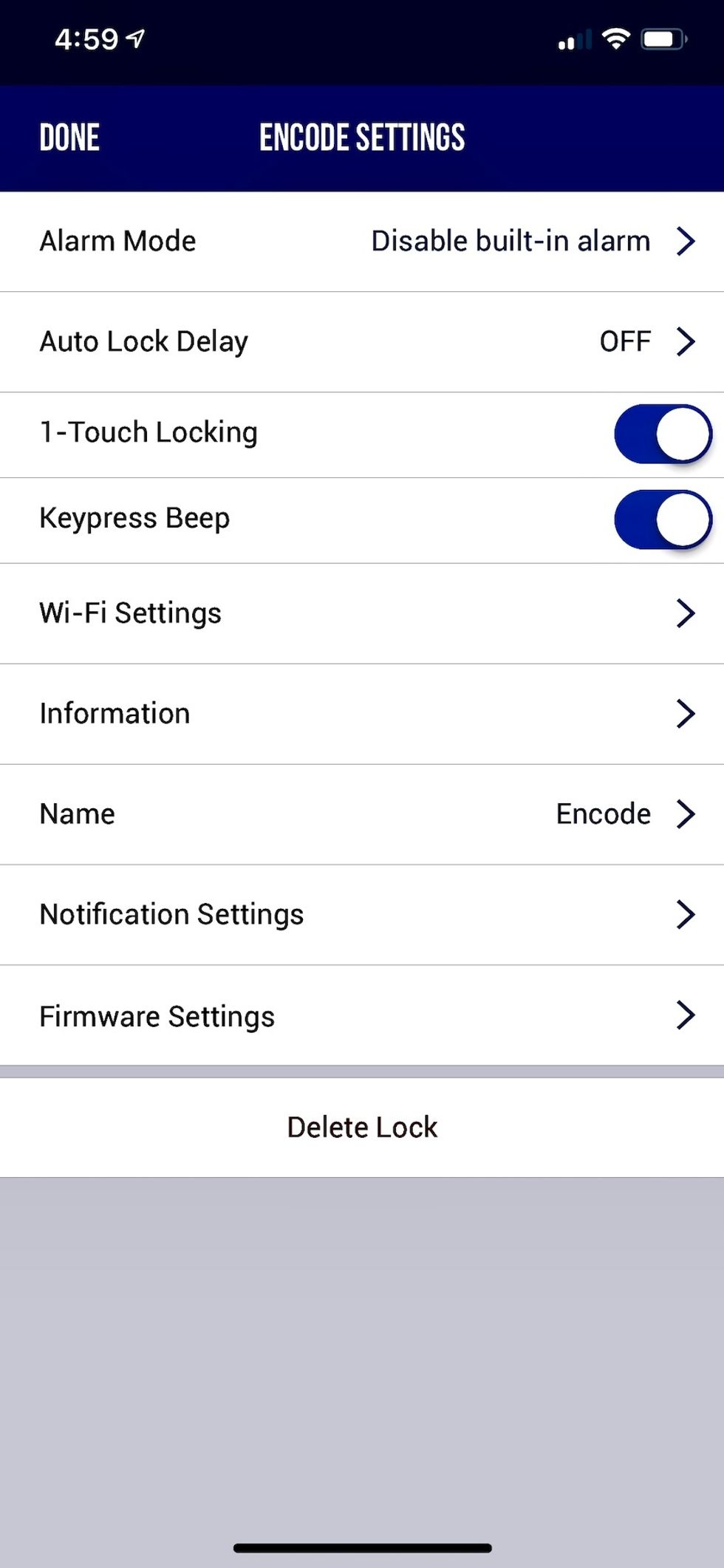Open Firmware Settings
724x1568 pixels.
[361, 1016]
